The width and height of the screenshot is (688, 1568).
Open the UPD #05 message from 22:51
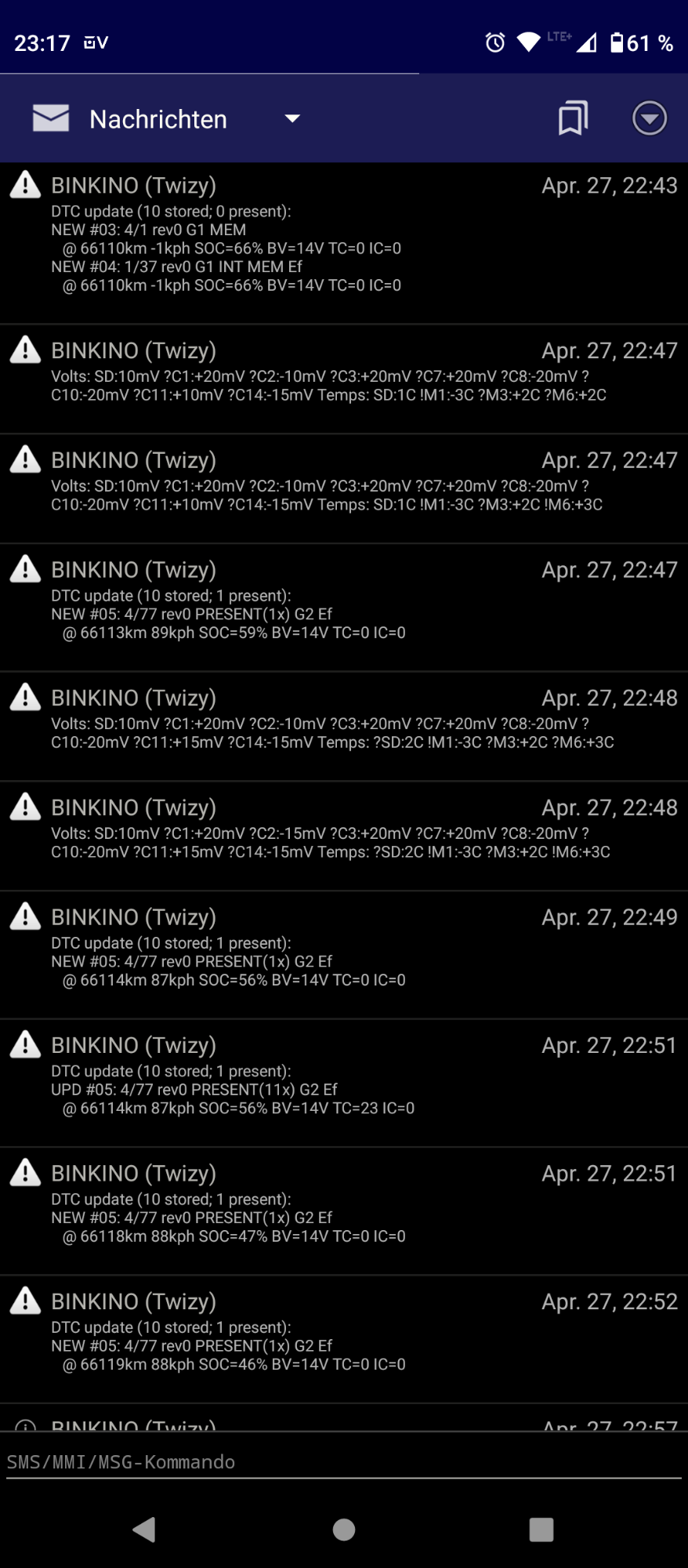click(343, 1083)
